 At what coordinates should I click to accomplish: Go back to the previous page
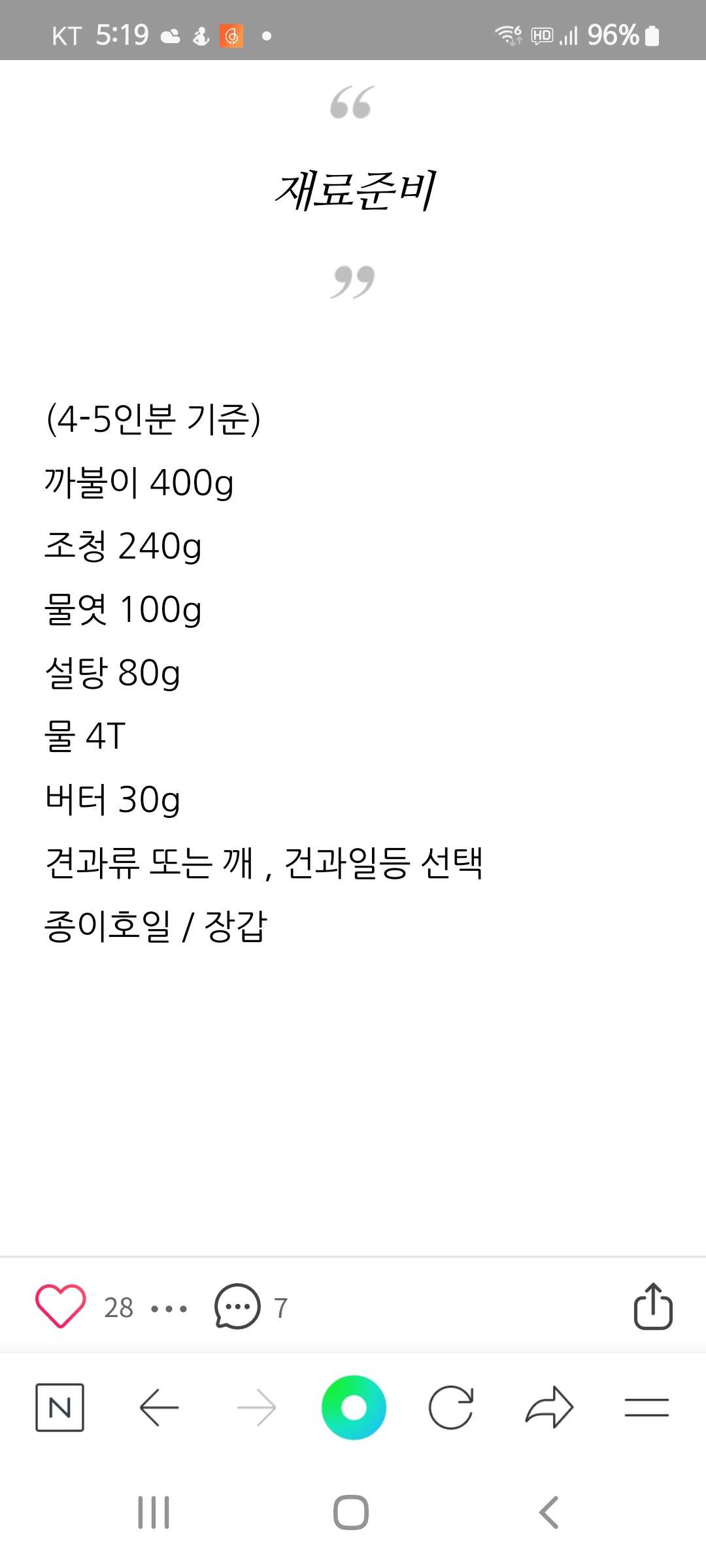click(x=159, y=1407)
